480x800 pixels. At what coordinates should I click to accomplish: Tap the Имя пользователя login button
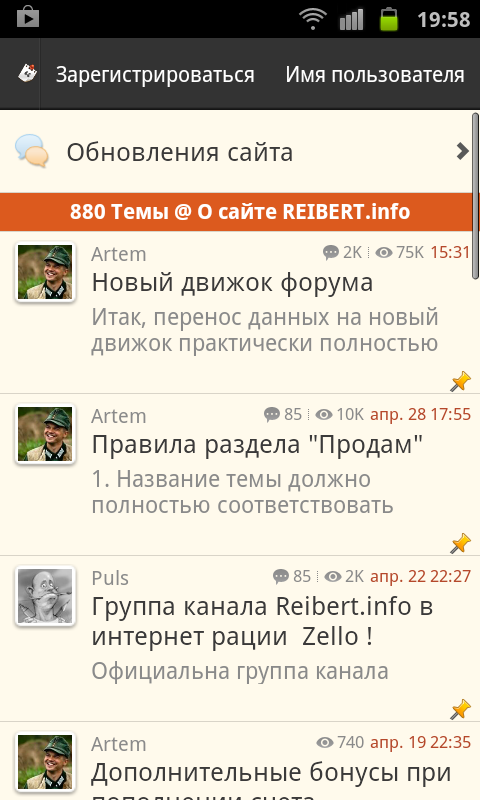[375, 74]
